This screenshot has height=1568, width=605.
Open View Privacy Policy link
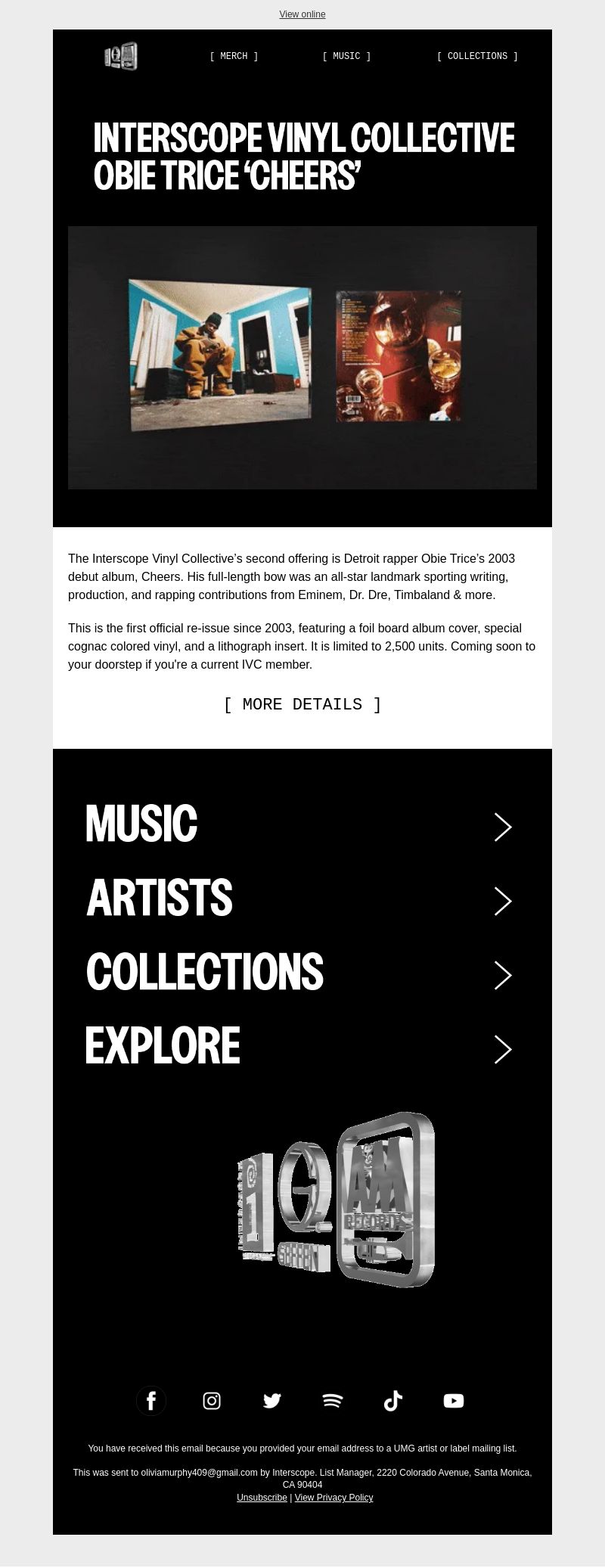(334, 1497)
